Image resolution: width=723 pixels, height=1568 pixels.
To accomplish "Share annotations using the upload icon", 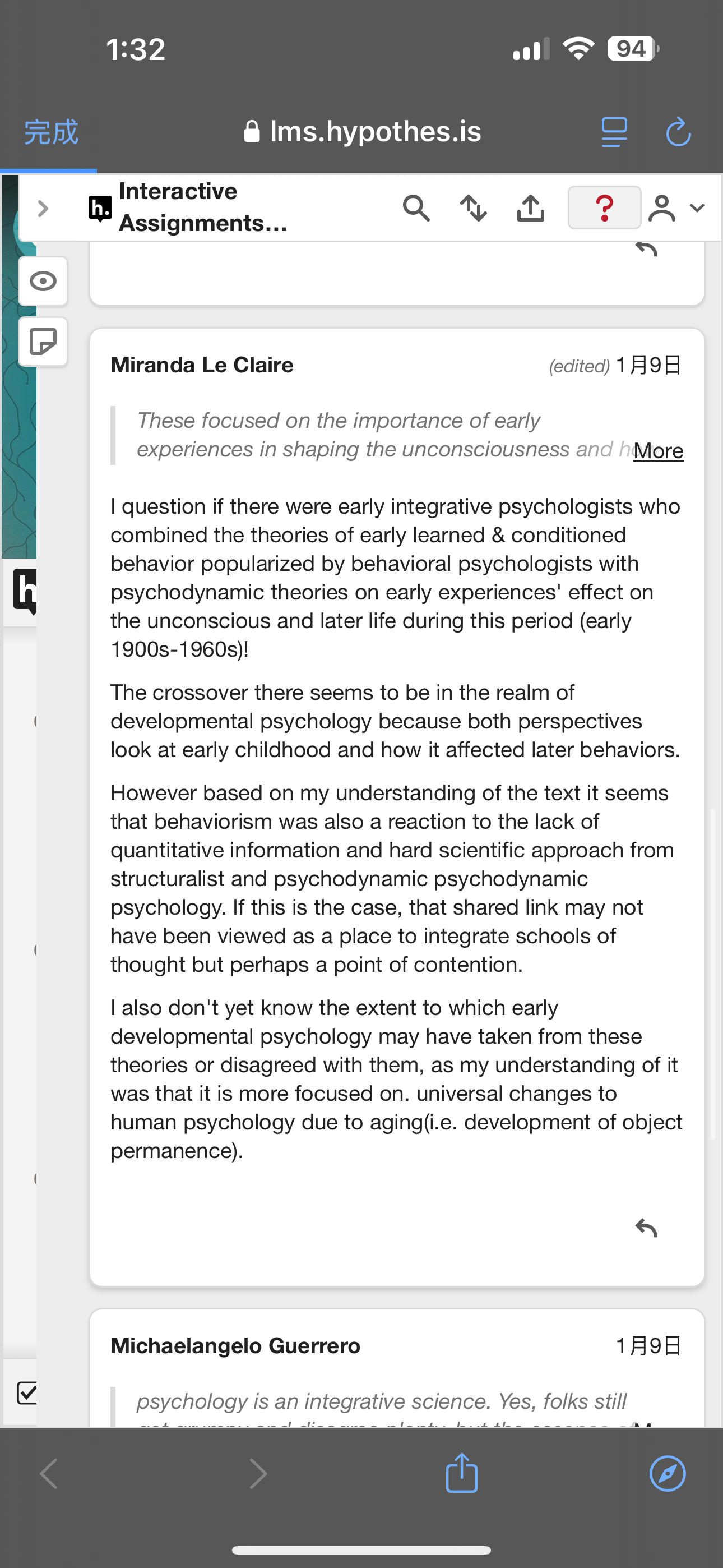I will pos(531,208).
